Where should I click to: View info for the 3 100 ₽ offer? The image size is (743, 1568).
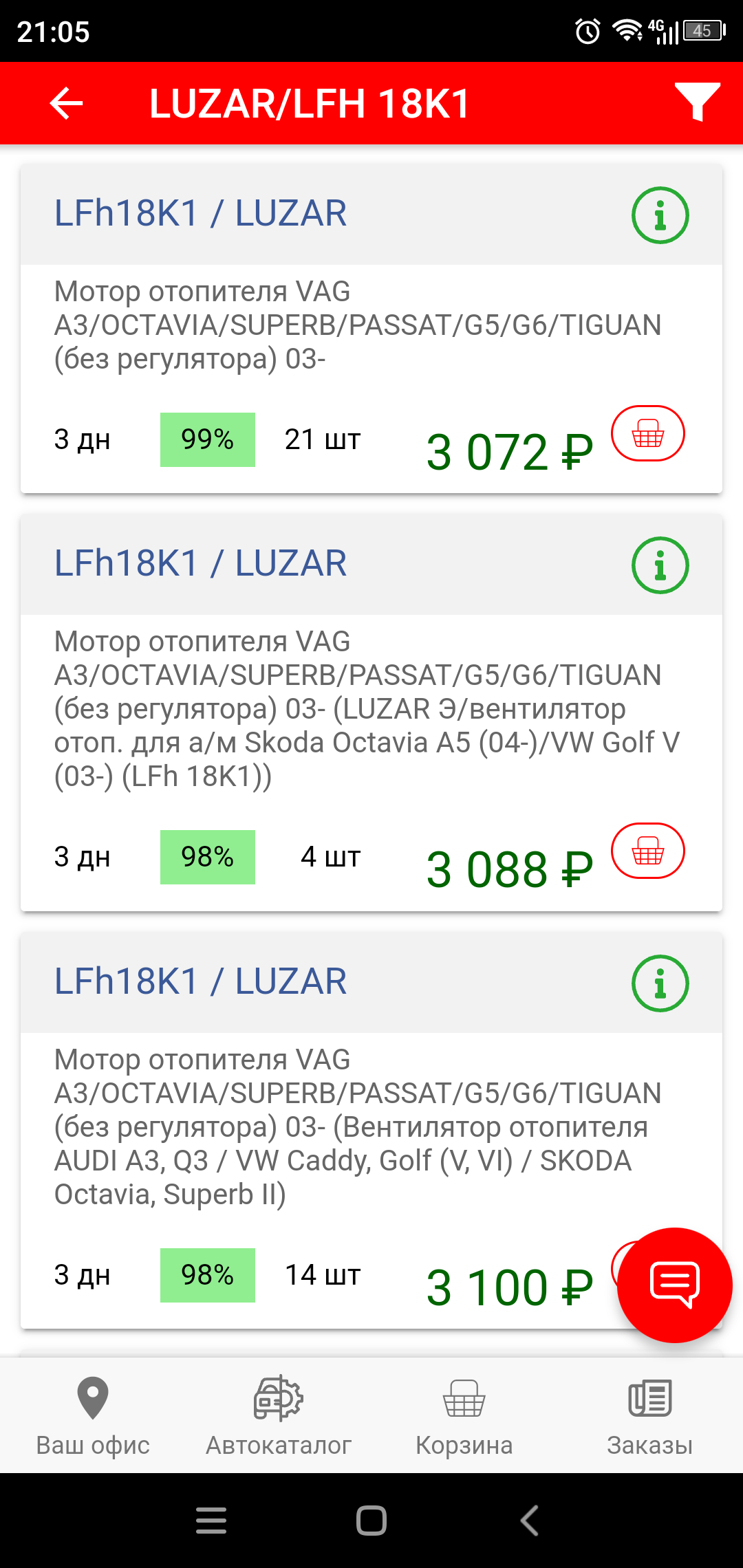(660, 983)
